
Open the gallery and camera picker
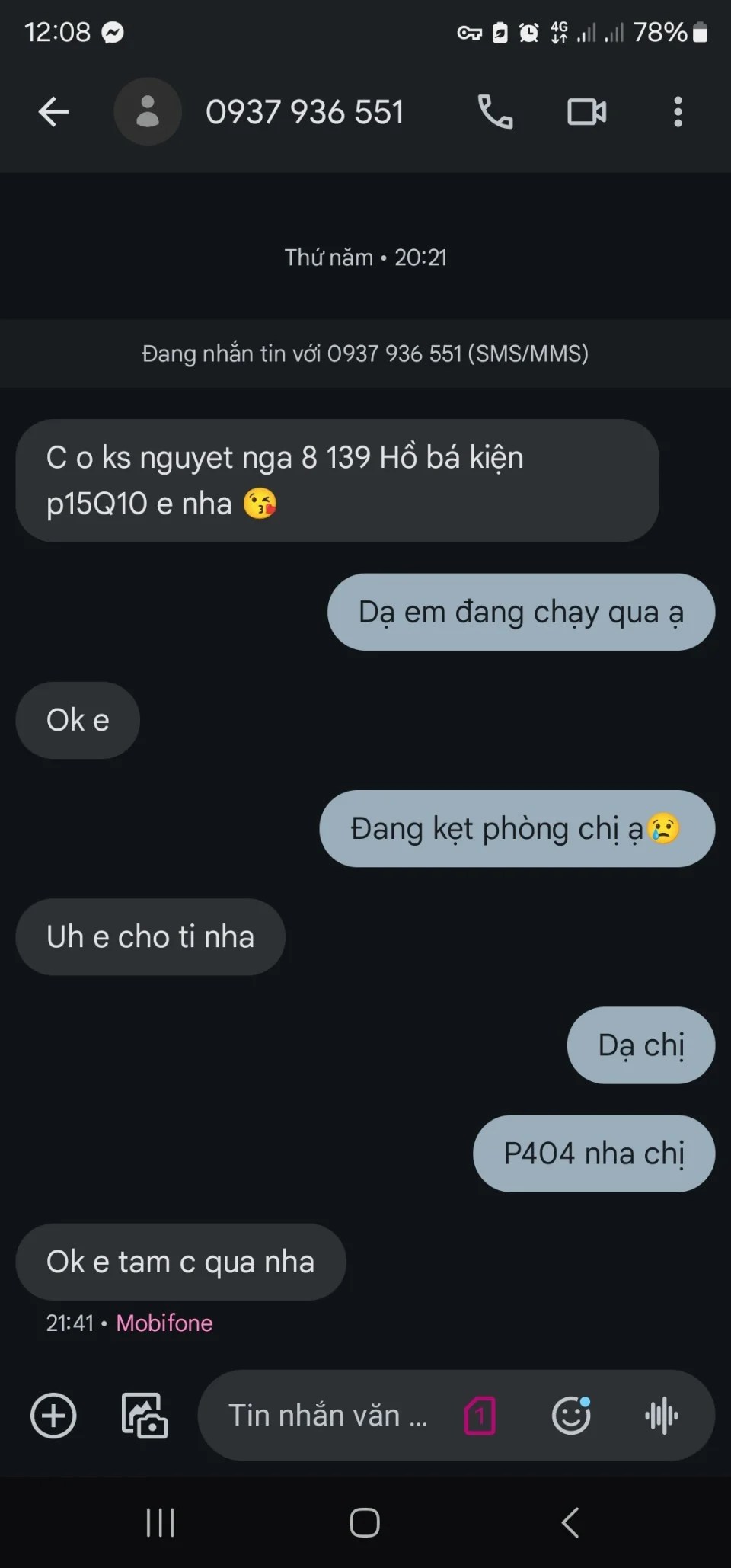[145, 1416]
